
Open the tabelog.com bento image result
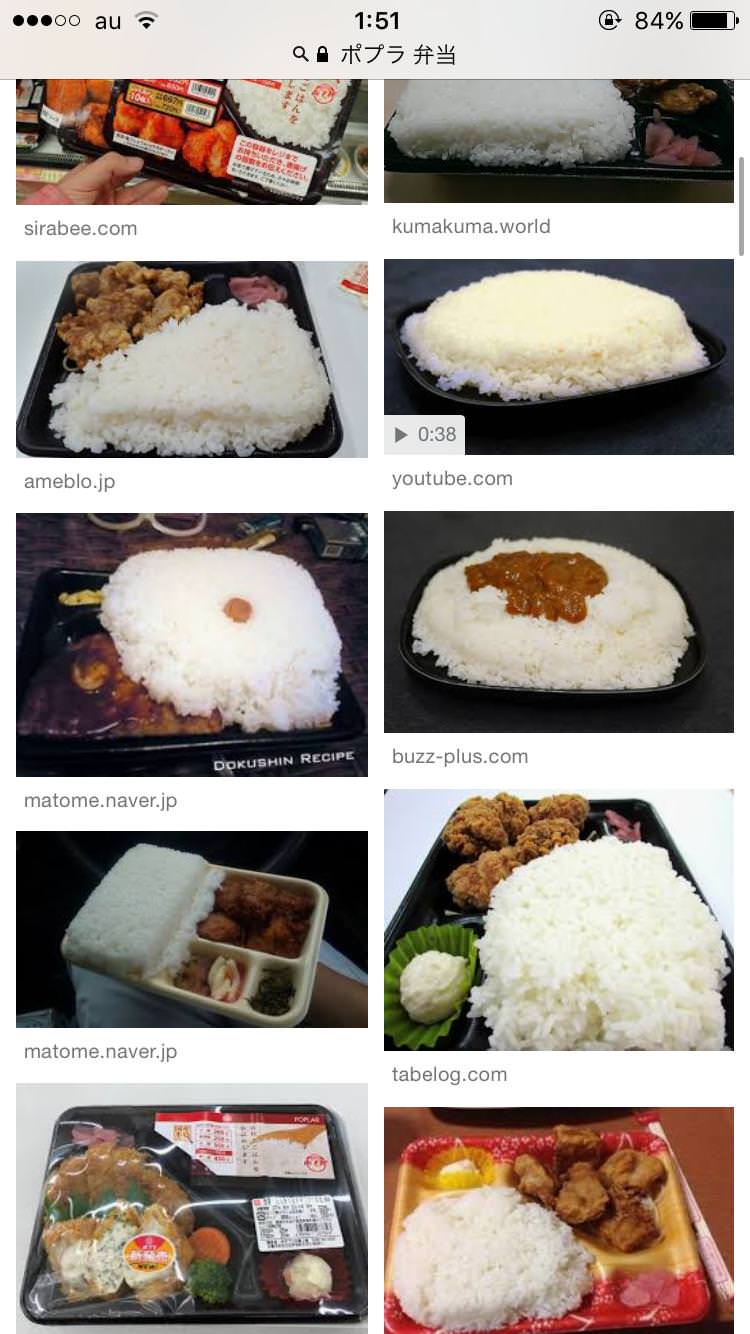(558, 919)
